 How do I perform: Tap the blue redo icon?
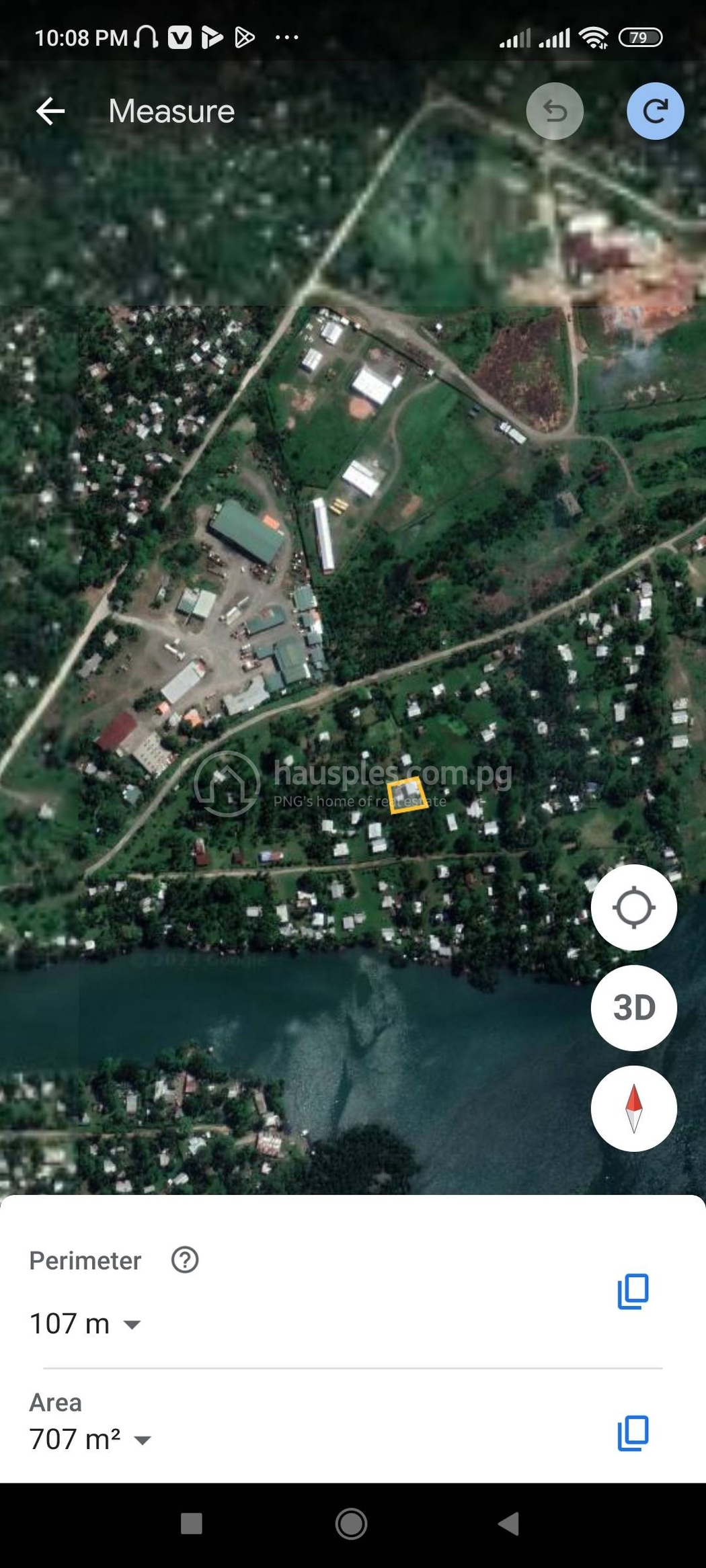pos(656,111)
